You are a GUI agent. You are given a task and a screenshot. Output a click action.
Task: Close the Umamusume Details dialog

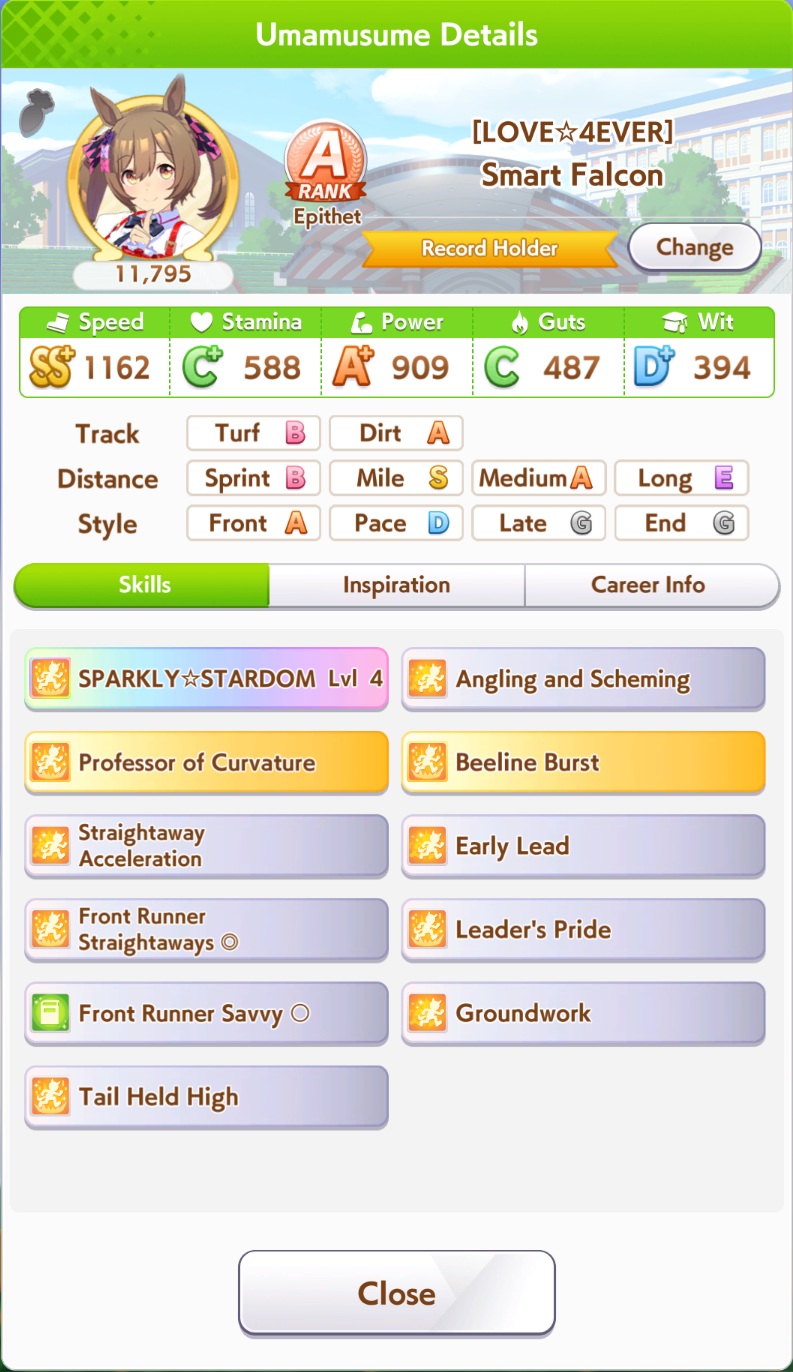396,1293
